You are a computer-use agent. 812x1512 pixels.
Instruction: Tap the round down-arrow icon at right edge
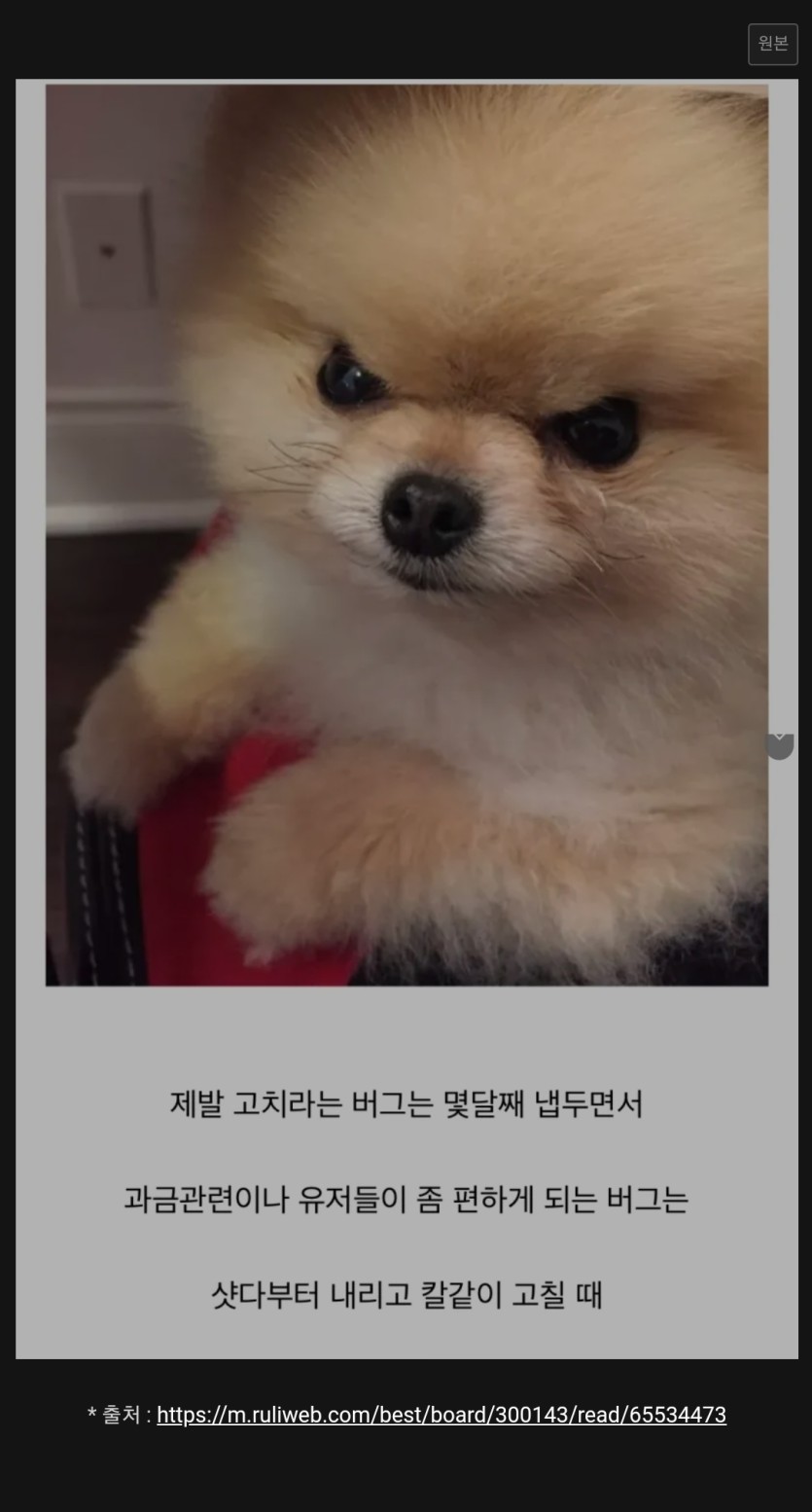[779, 744]
